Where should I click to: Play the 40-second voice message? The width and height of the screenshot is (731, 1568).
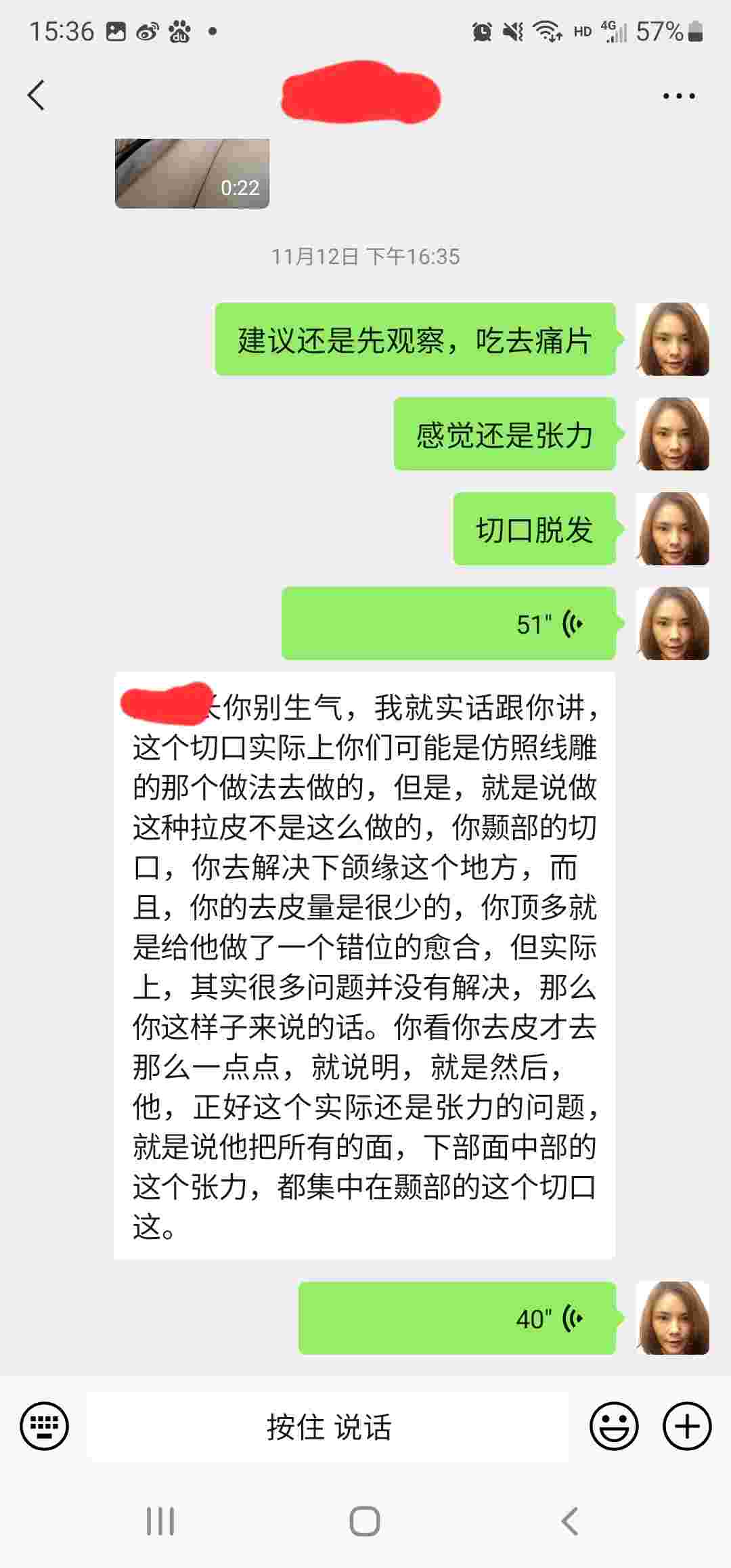(x=458, y=1318)
